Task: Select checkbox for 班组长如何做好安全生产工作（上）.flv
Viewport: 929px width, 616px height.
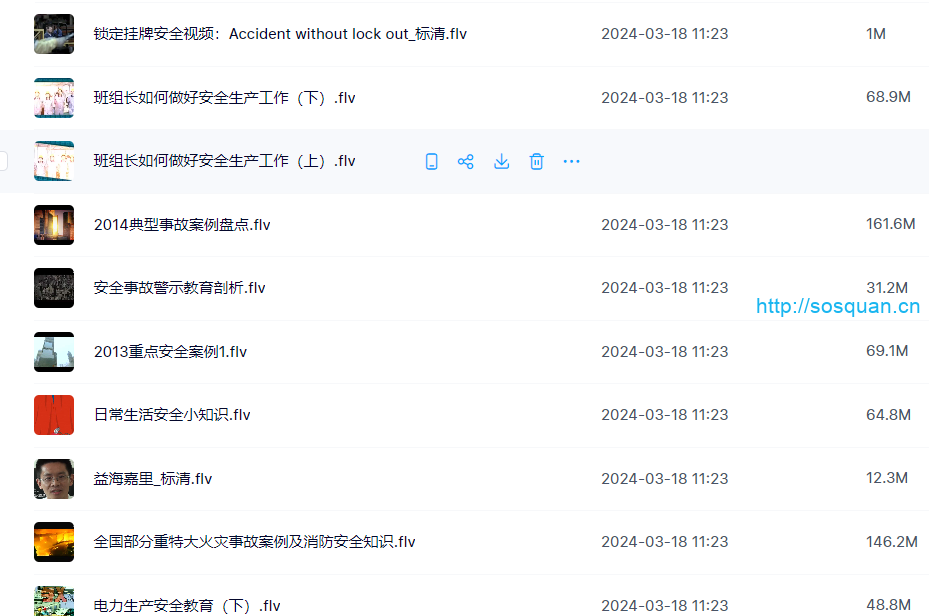Action: [x=2, y=161]
